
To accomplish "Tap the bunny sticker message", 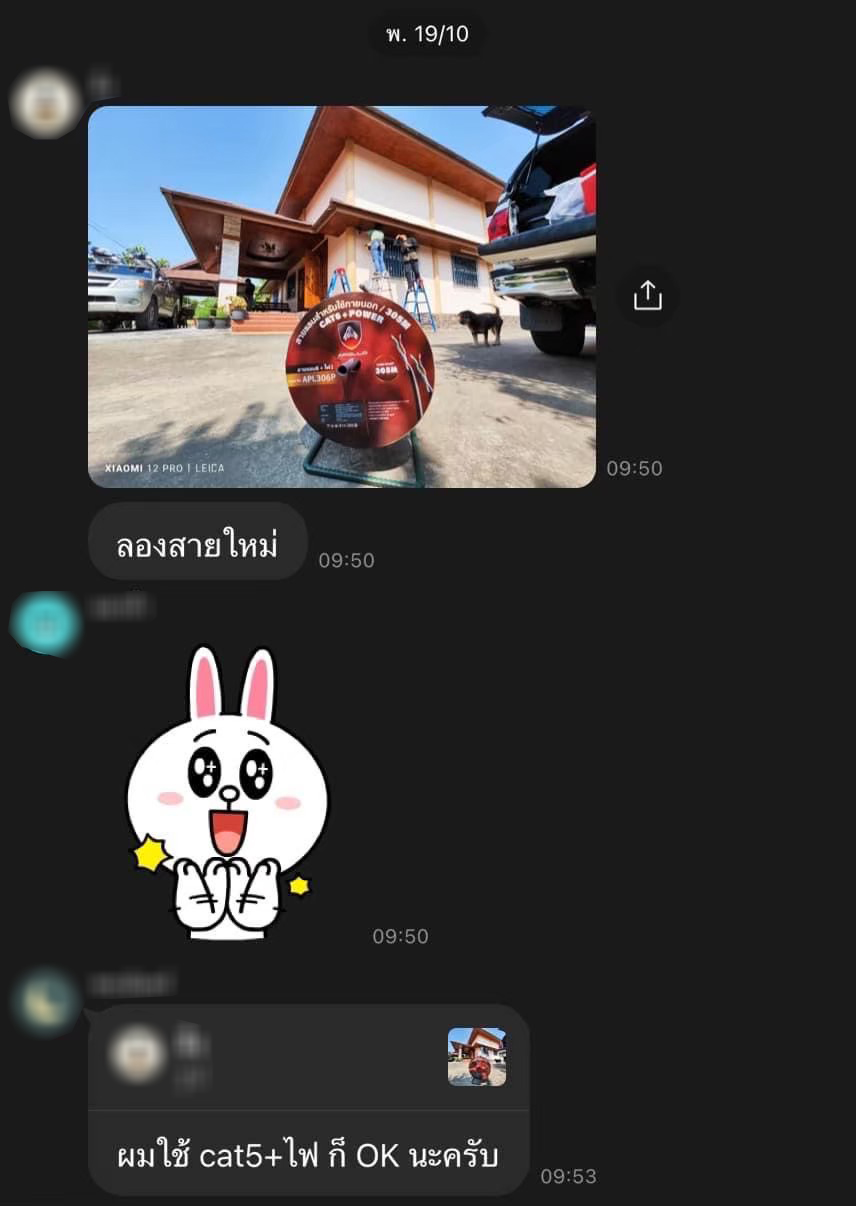I will [227, 792].
